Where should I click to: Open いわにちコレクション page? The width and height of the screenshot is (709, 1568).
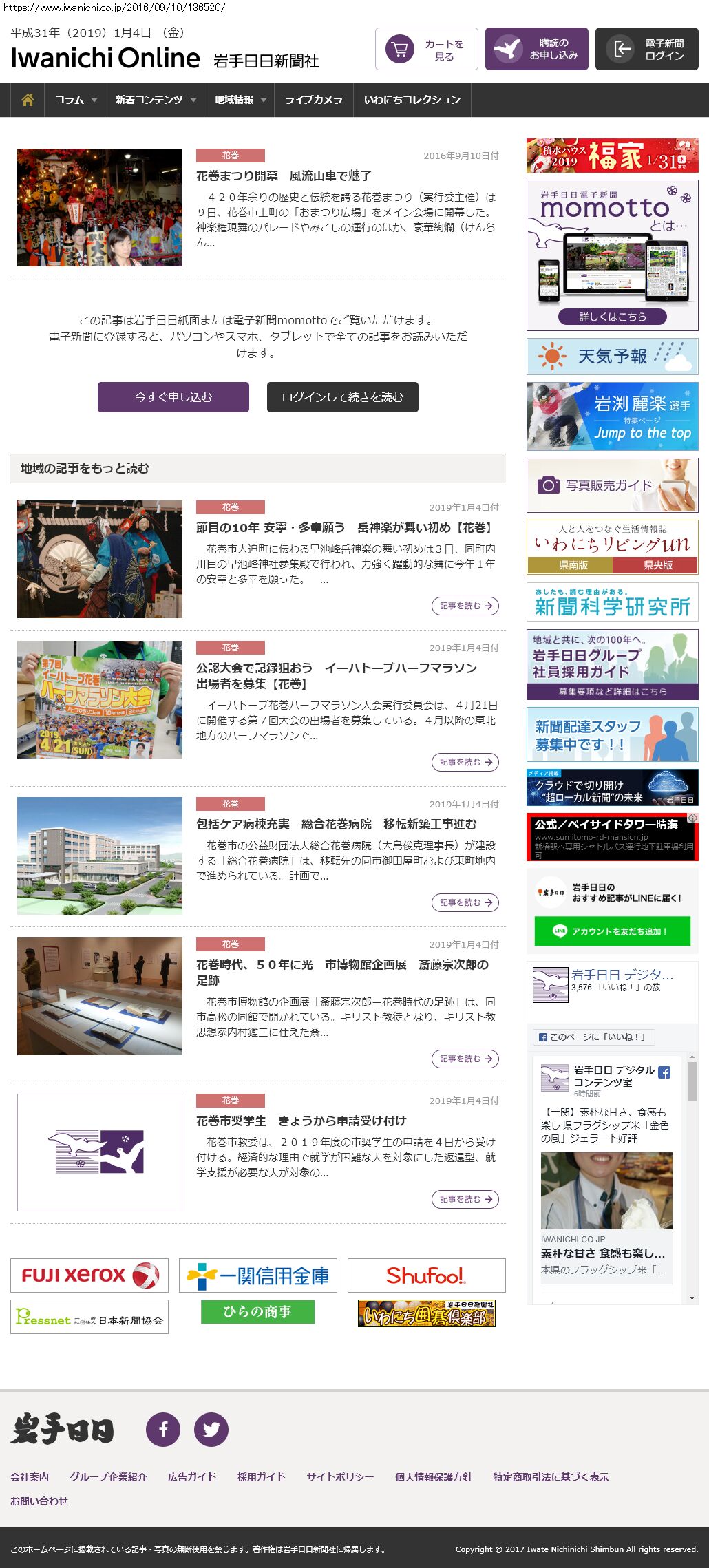coord(412,100)
